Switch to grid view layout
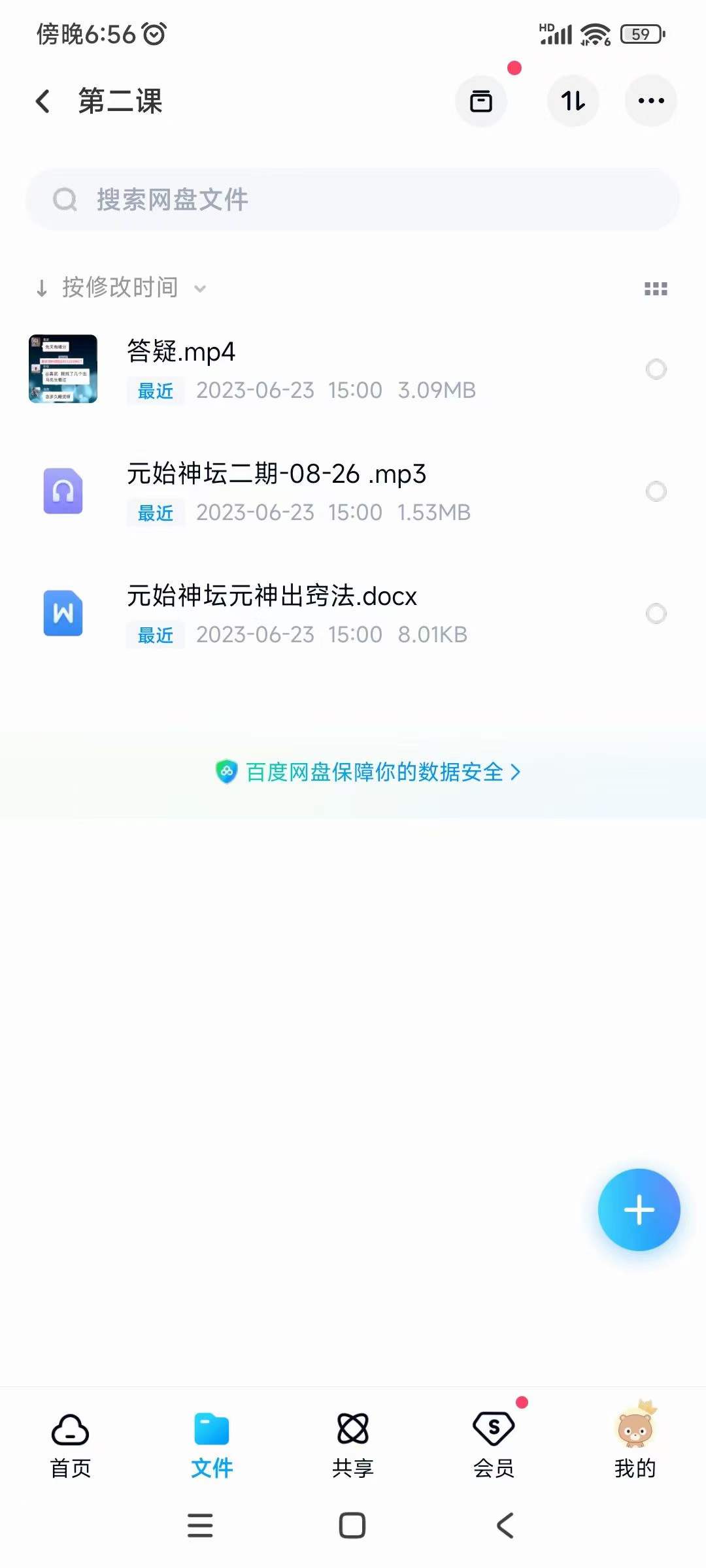Image resolution: width=706 pixels, height=1568 pixels. tap(656, 287)
